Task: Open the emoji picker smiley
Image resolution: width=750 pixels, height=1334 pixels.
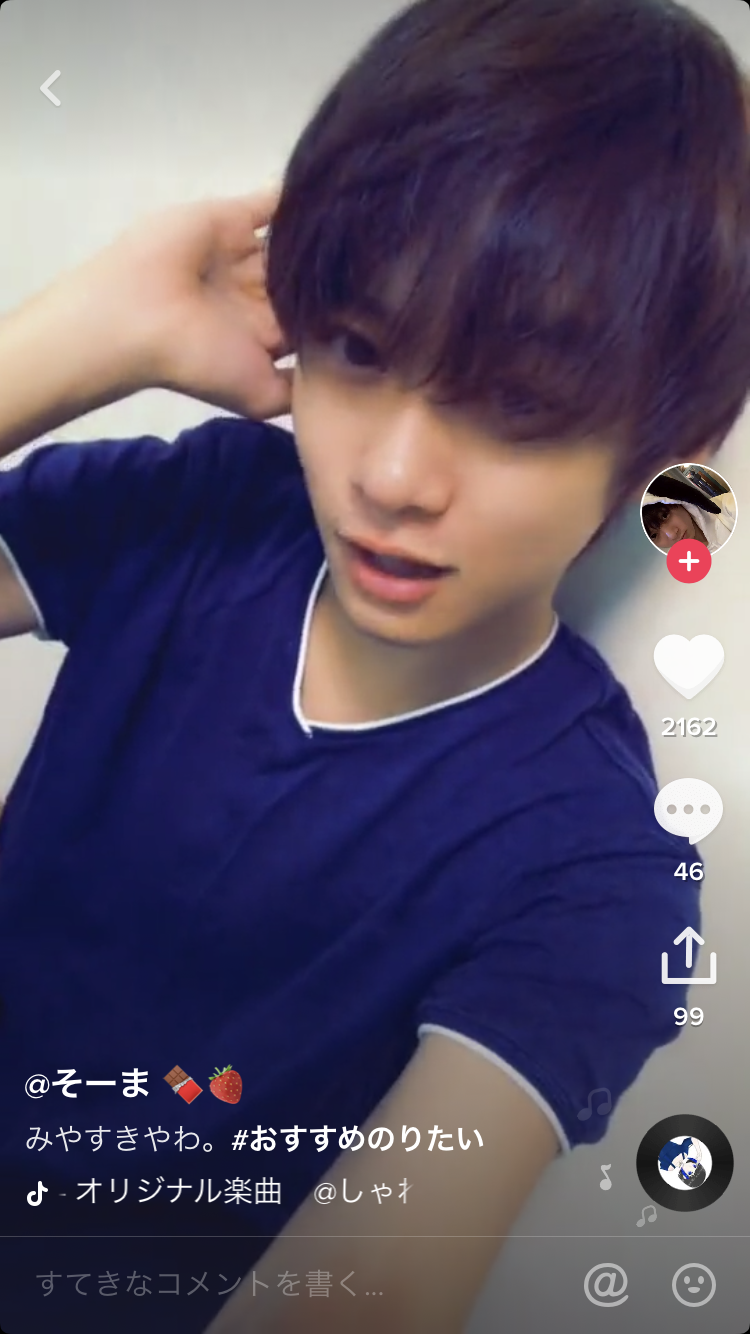Action: point(694,1284)
